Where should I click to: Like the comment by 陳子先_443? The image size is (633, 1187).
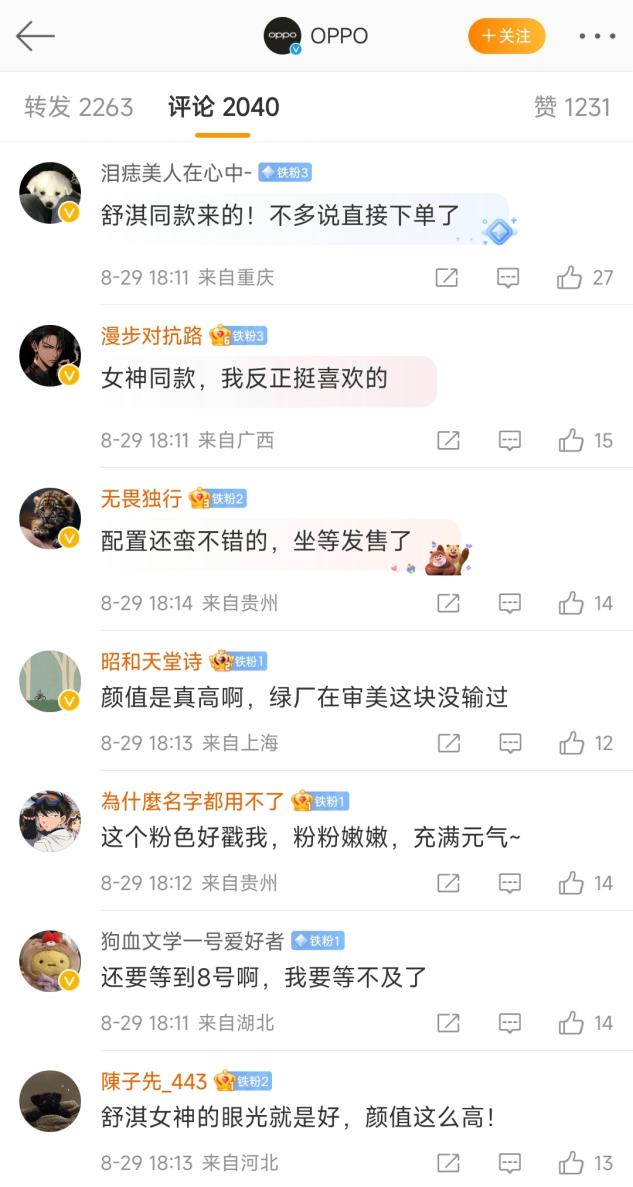coord(571,1163)
